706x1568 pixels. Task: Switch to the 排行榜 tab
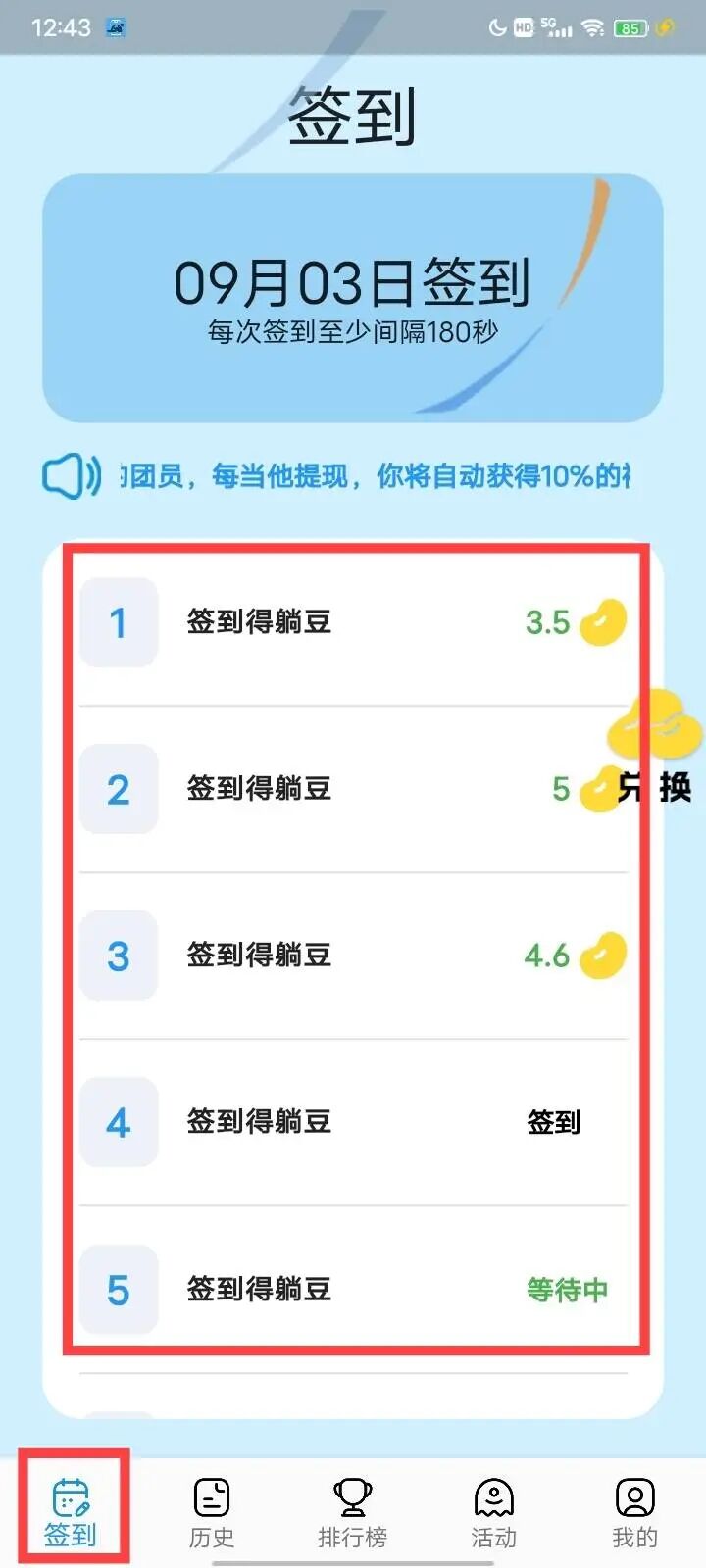(353, 1513)
